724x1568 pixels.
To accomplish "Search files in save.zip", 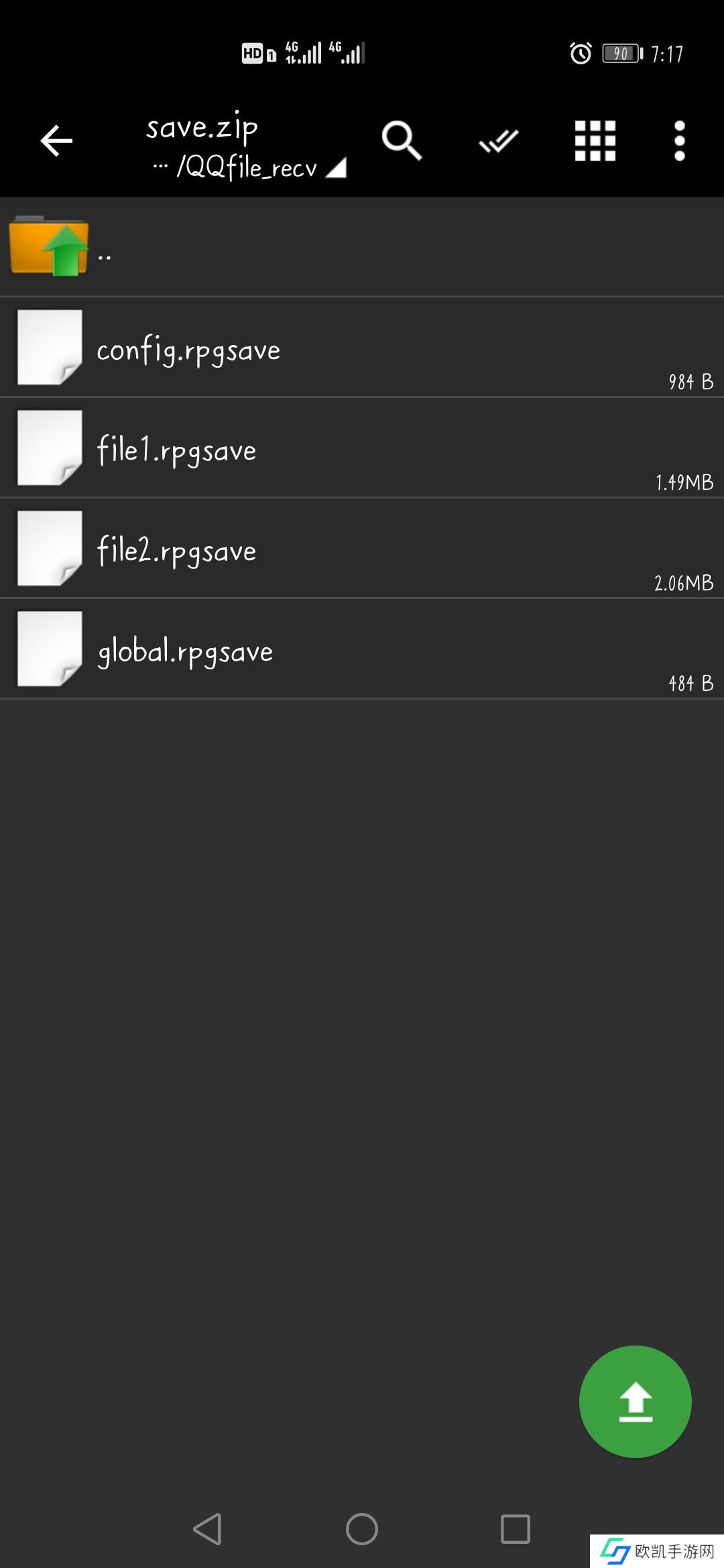I will (x=402, y=141).
